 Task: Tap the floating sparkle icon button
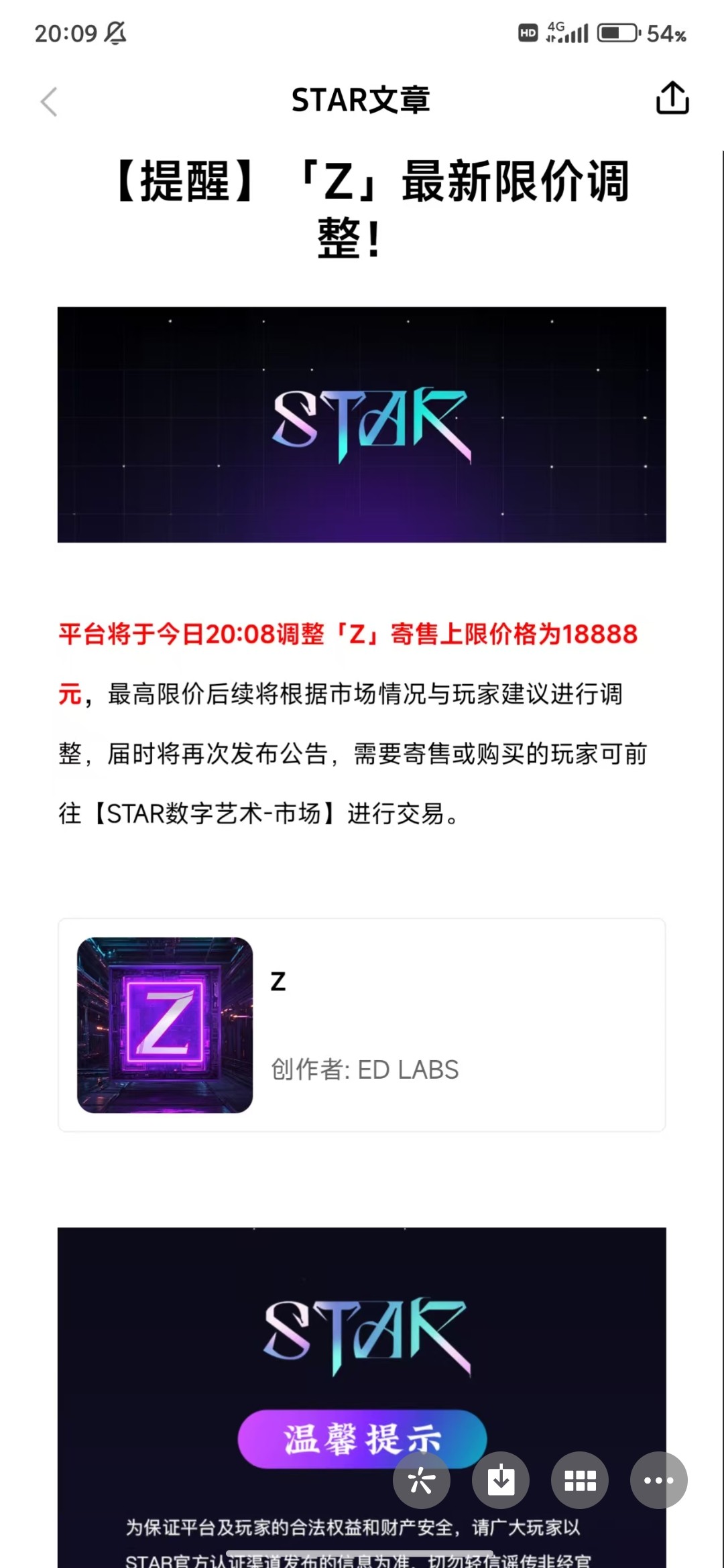(422, 1480)
